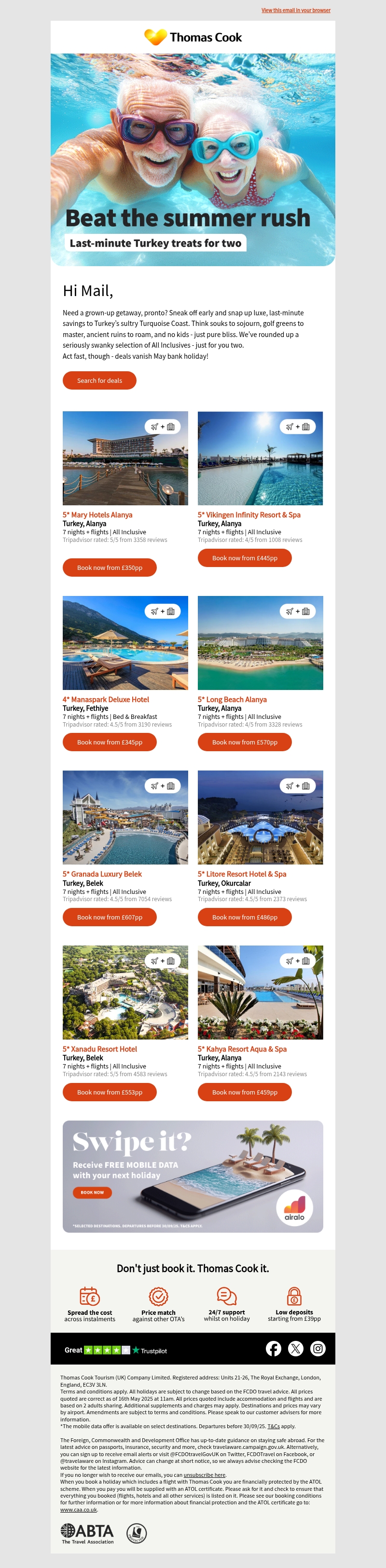Book Xanadu Resort Hotel from £553pp
This screenshot has height=1568, width=386.
pyautogui.click(x=110, y=1092)
